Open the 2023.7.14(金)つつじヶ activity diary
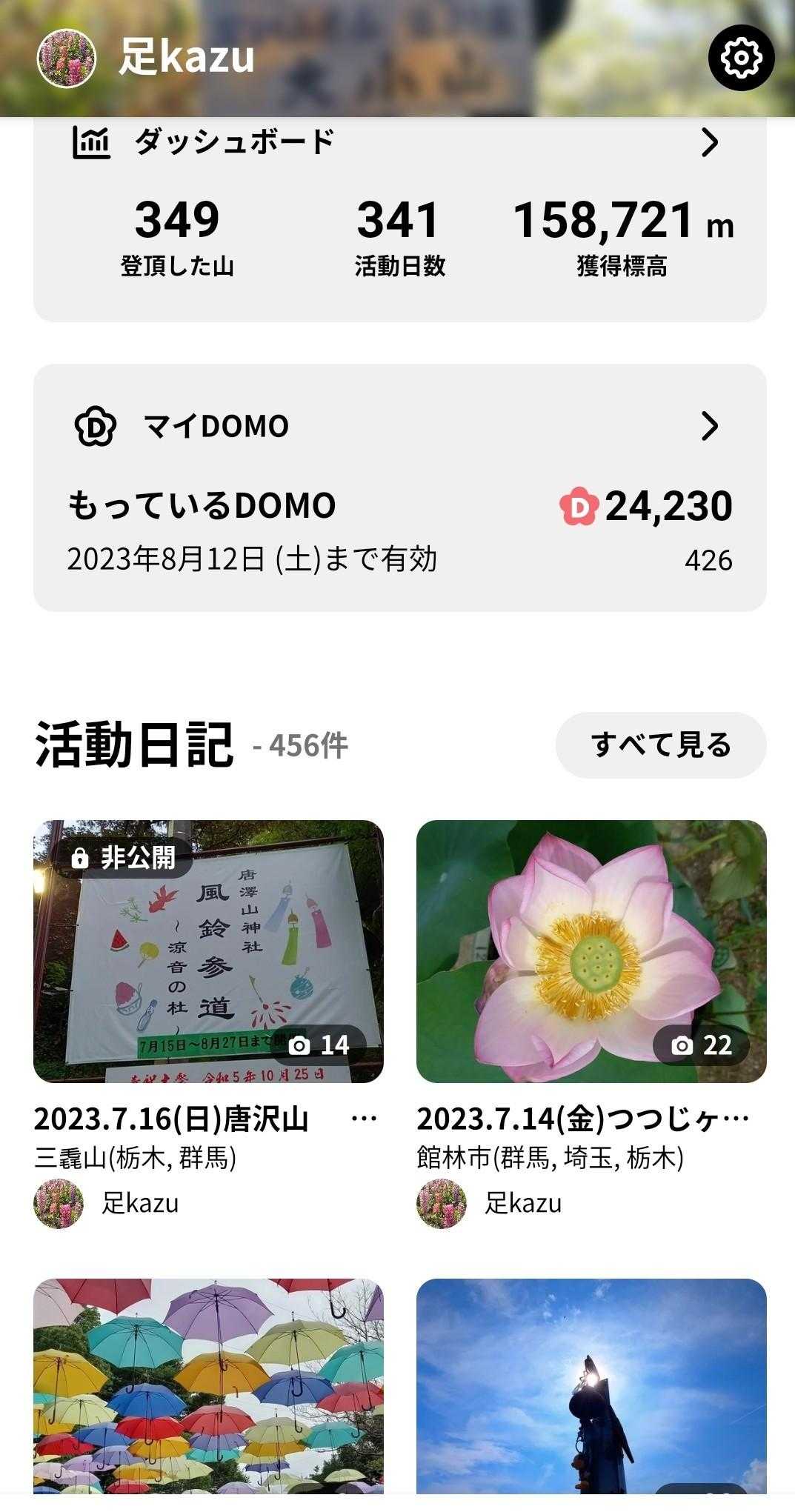Screen dimensions: 795x1512 tap(591, 951)
